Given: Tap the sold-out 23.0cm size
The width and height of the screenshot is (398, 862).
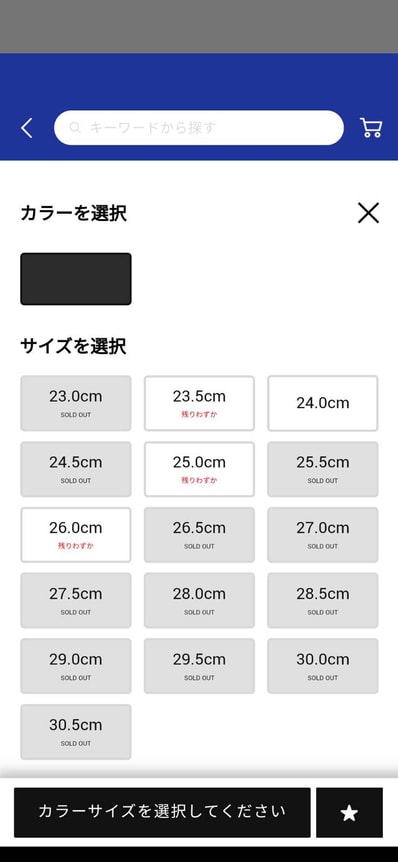Looking at the screenshot, I should click(76, 404).
